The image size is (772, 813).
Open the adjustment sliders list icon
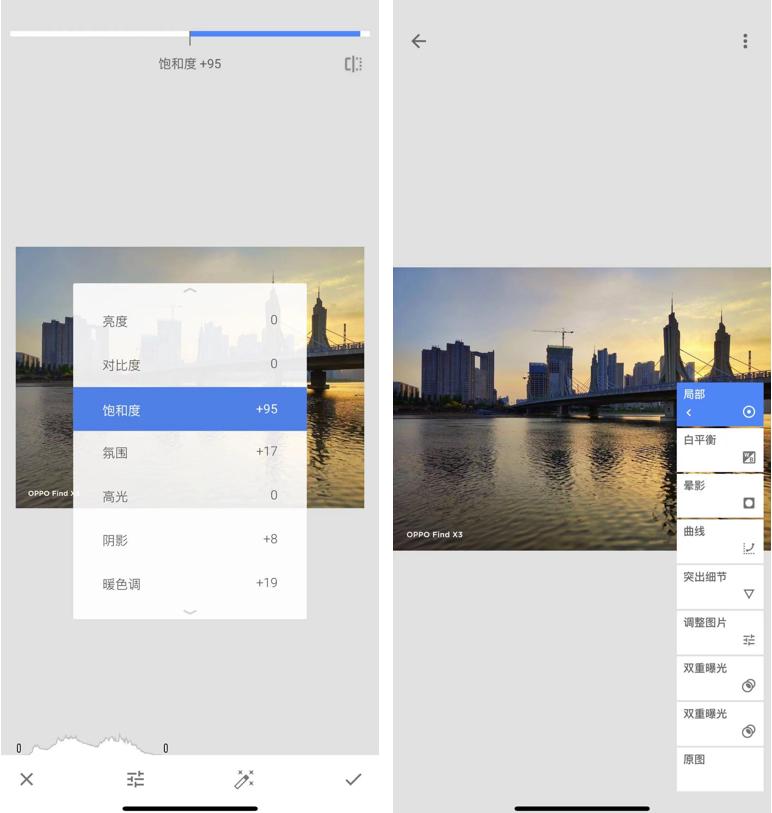pyautogui.click(x=136, y=779)
